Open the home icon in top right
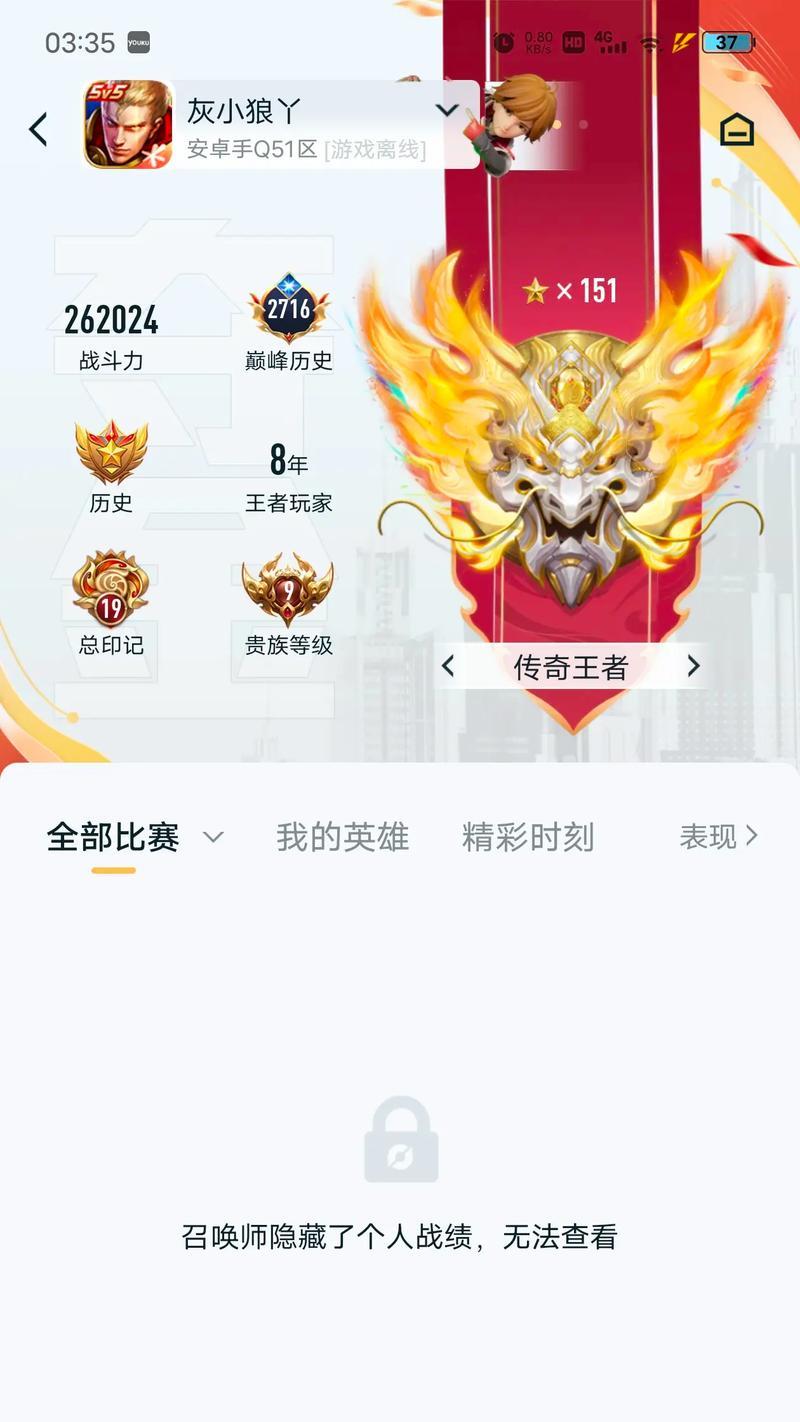Image resolution: width=800 pixels, height=1422 pixels. pyautogui.click(x=737, y=129)
